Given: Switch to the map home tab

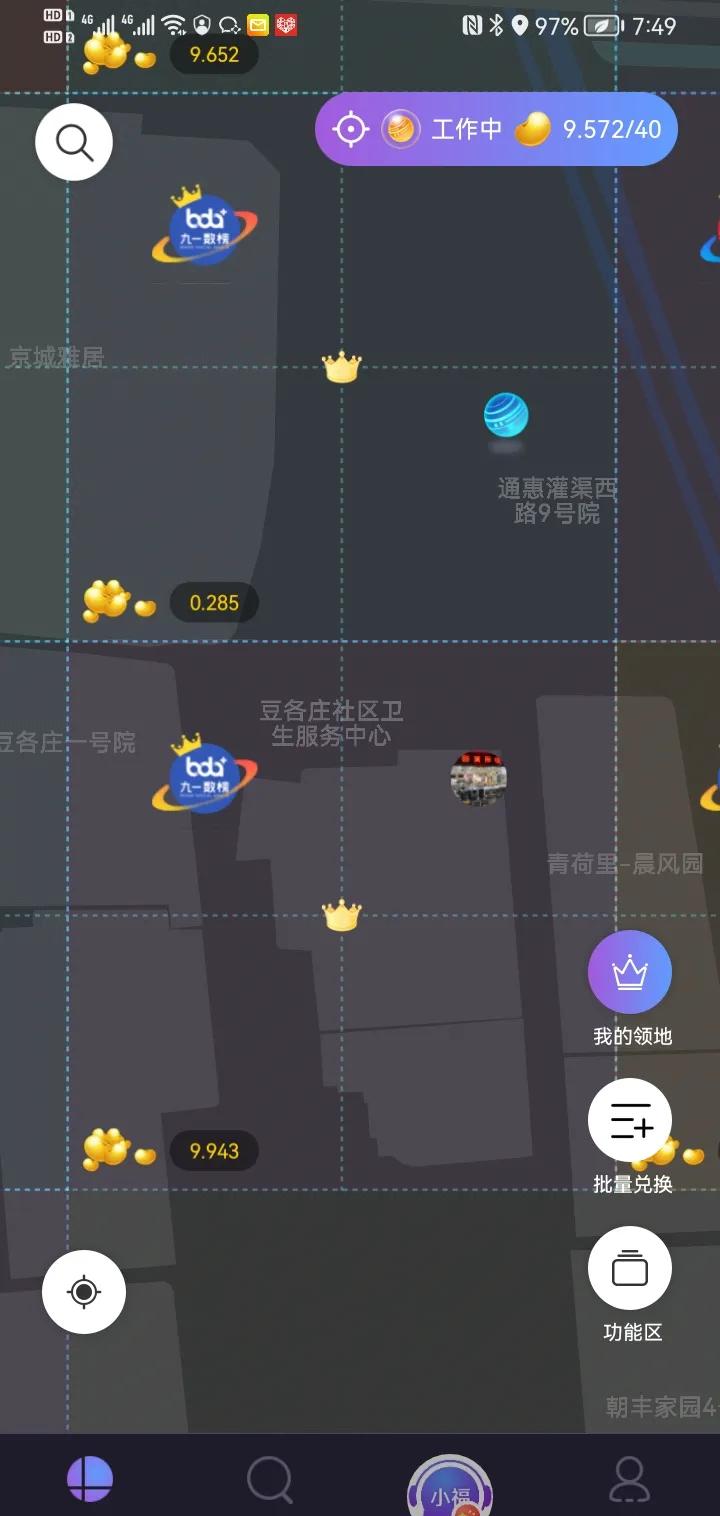Looking at the screenshot, I should coord(90,1479).
